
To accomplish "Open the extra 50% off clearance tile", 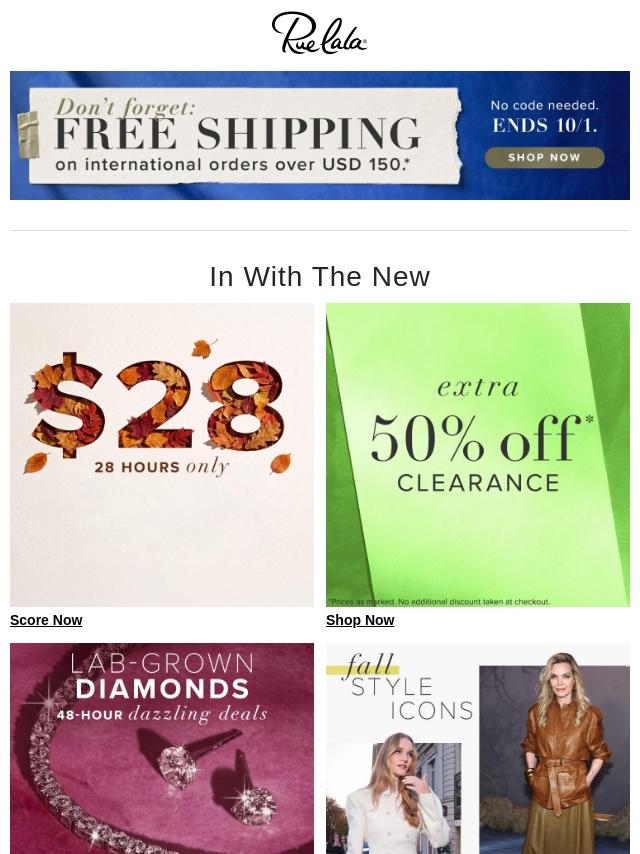I will (x=478, y=455).
